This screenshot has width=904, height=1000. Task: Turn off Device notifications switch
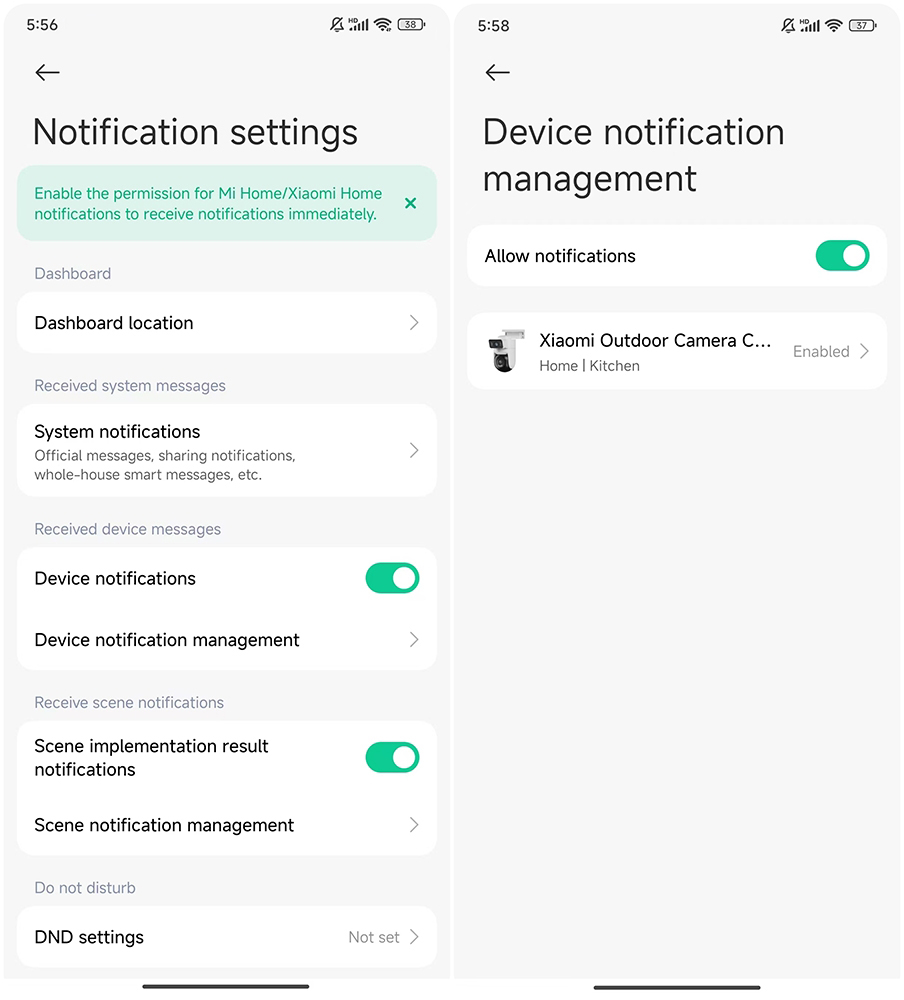(392, 578)
